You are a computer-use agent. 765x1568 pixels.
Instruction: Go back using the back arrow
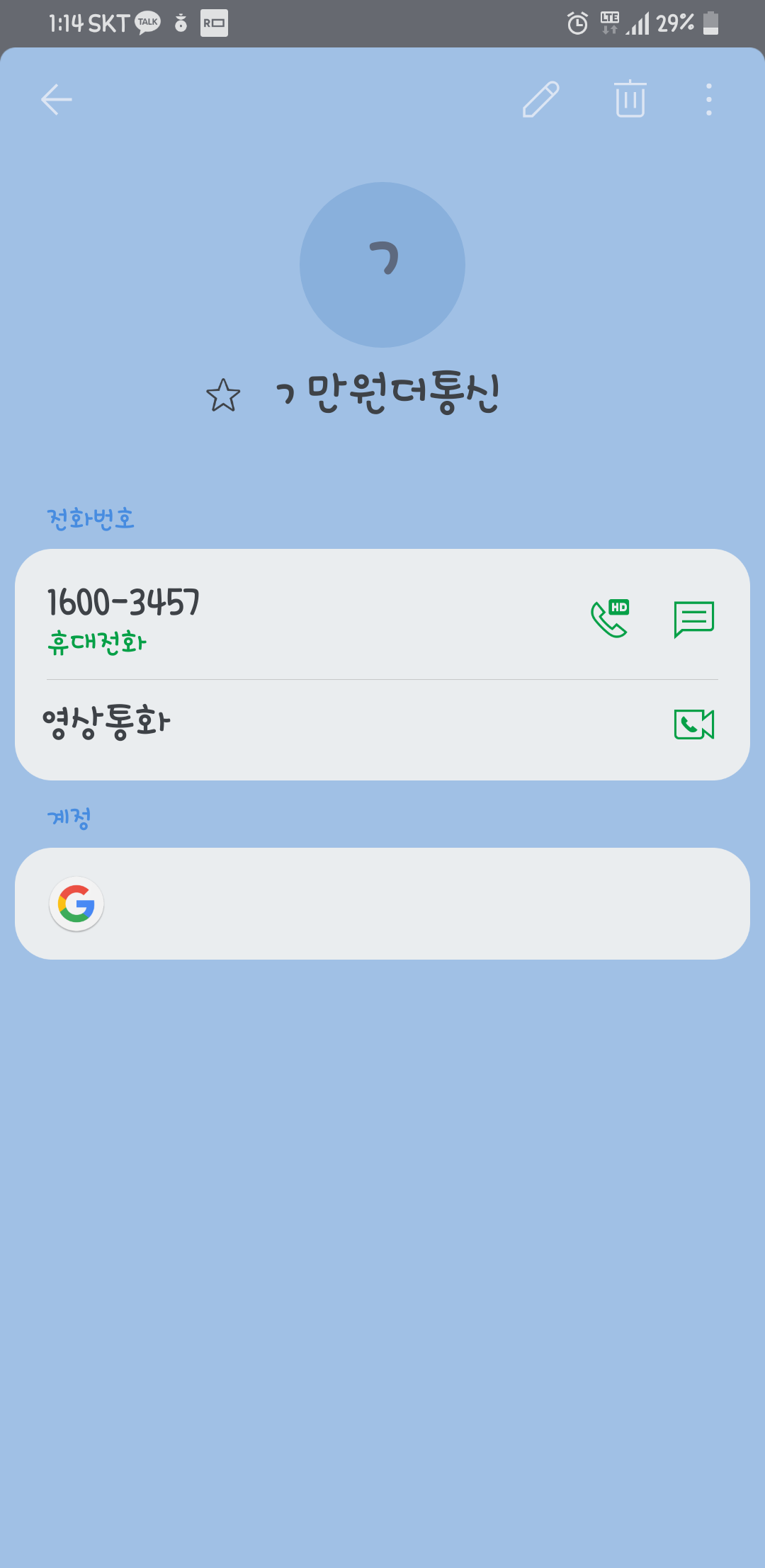click(57, 99)
